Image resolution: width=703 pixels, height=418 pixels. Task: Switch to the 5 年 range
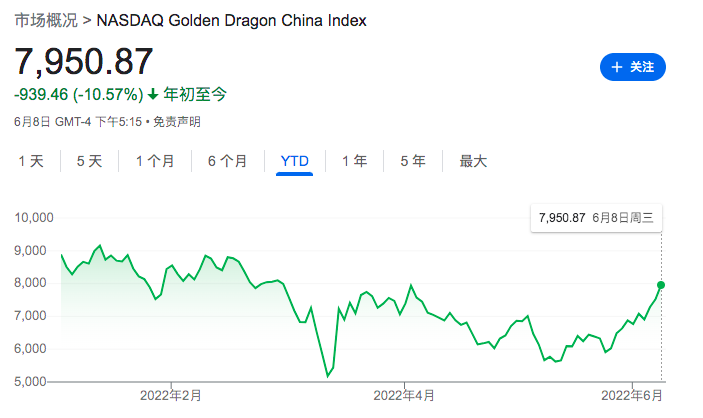pyautogui.click(x=413, y=161)
